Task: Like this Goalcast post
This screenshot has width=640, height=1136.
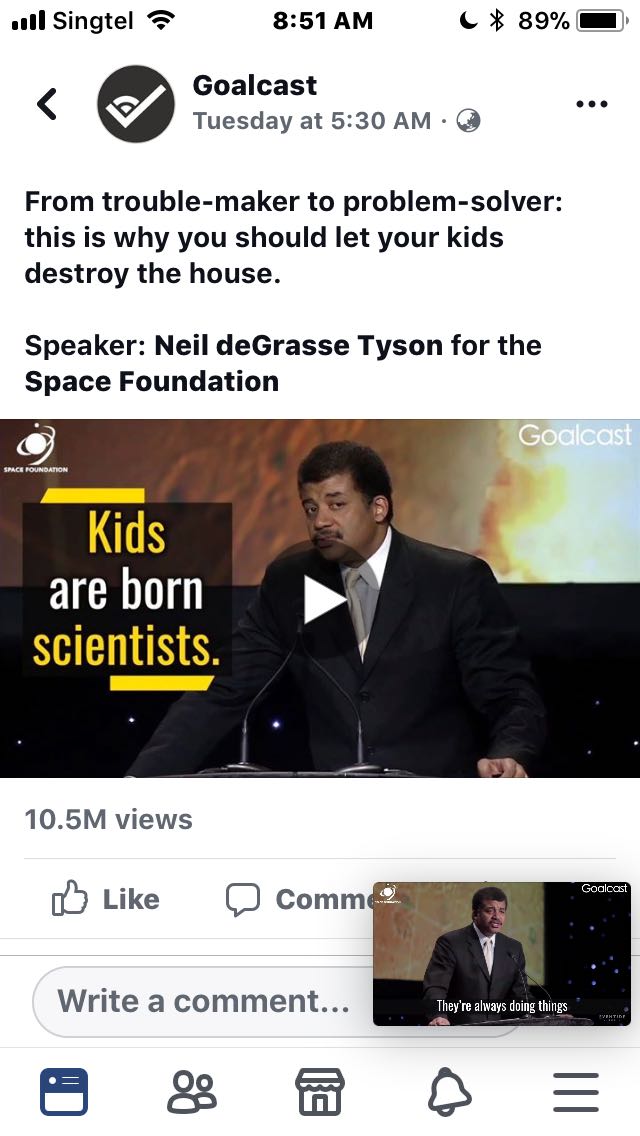Action: [x=105, y=899]
